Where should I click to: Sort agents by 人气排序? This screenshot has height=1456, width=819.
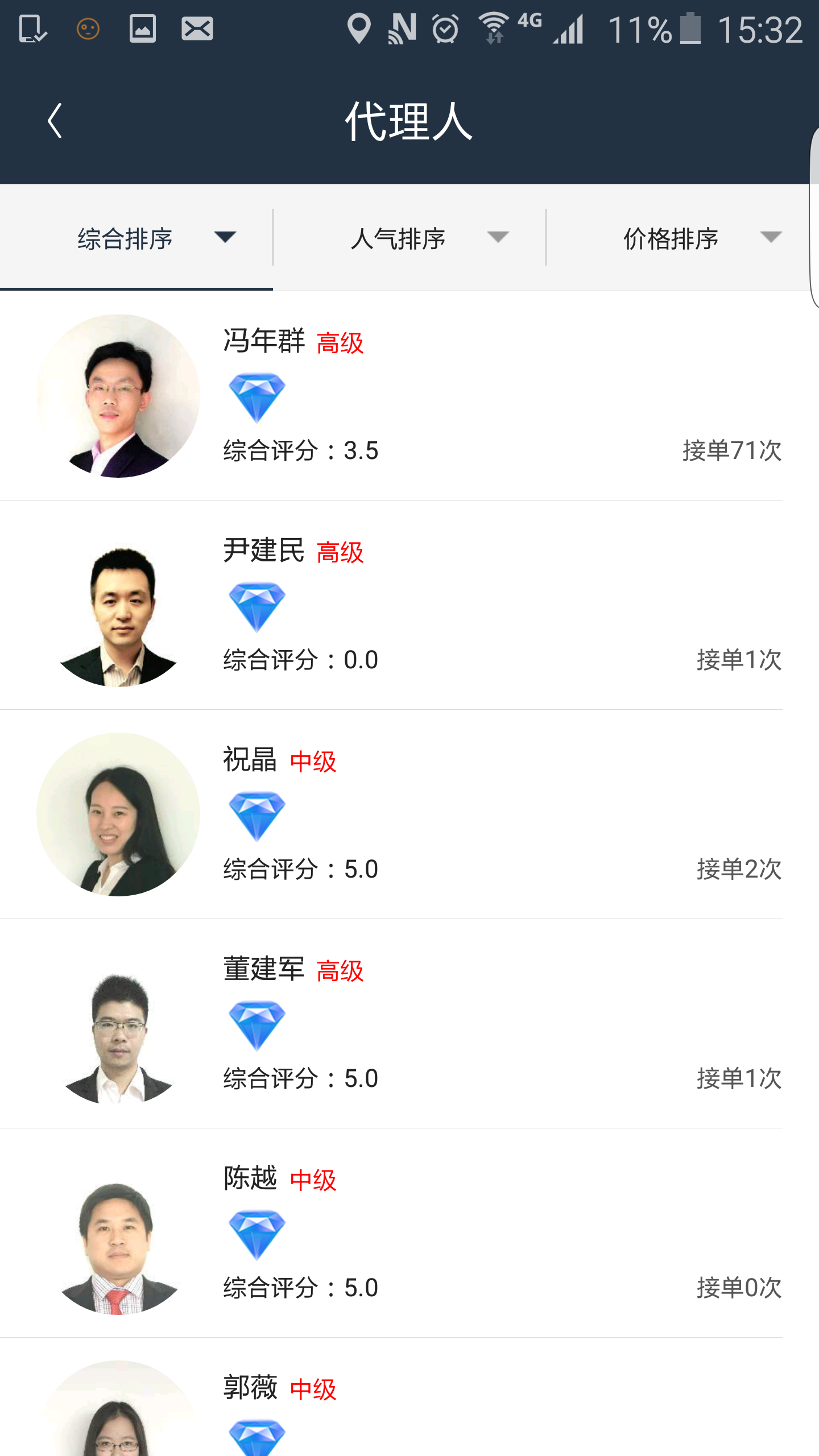pyautogui.click(x=409, y=238)
